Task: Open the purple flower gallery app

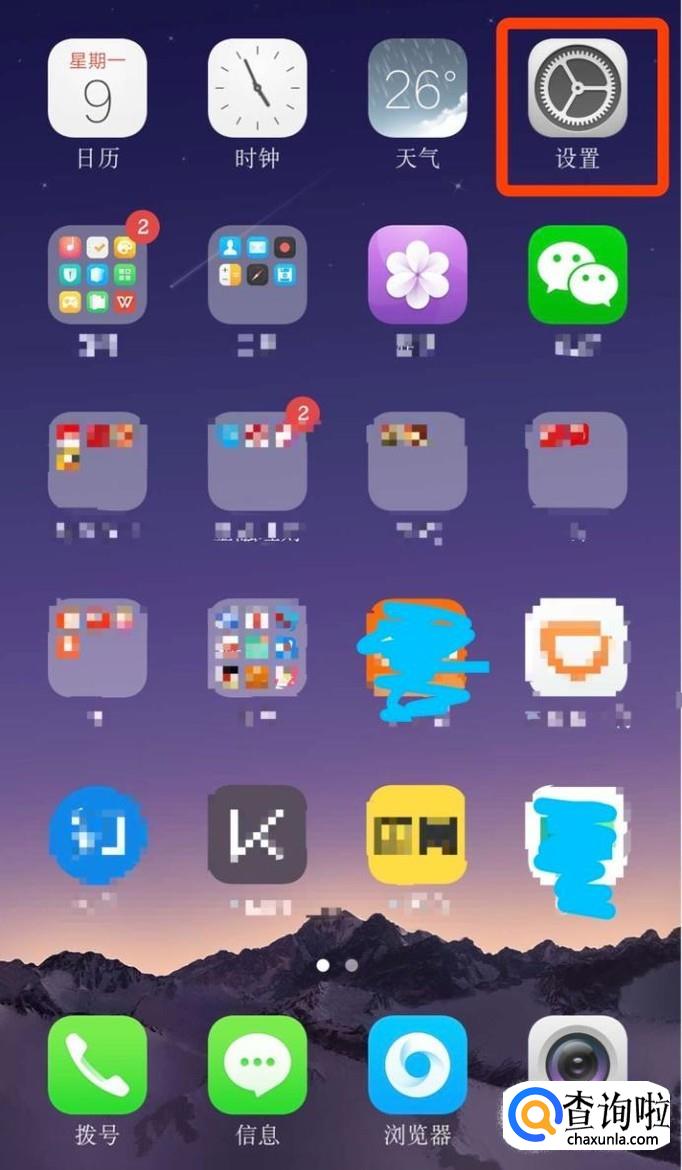Action: point(417,274)
